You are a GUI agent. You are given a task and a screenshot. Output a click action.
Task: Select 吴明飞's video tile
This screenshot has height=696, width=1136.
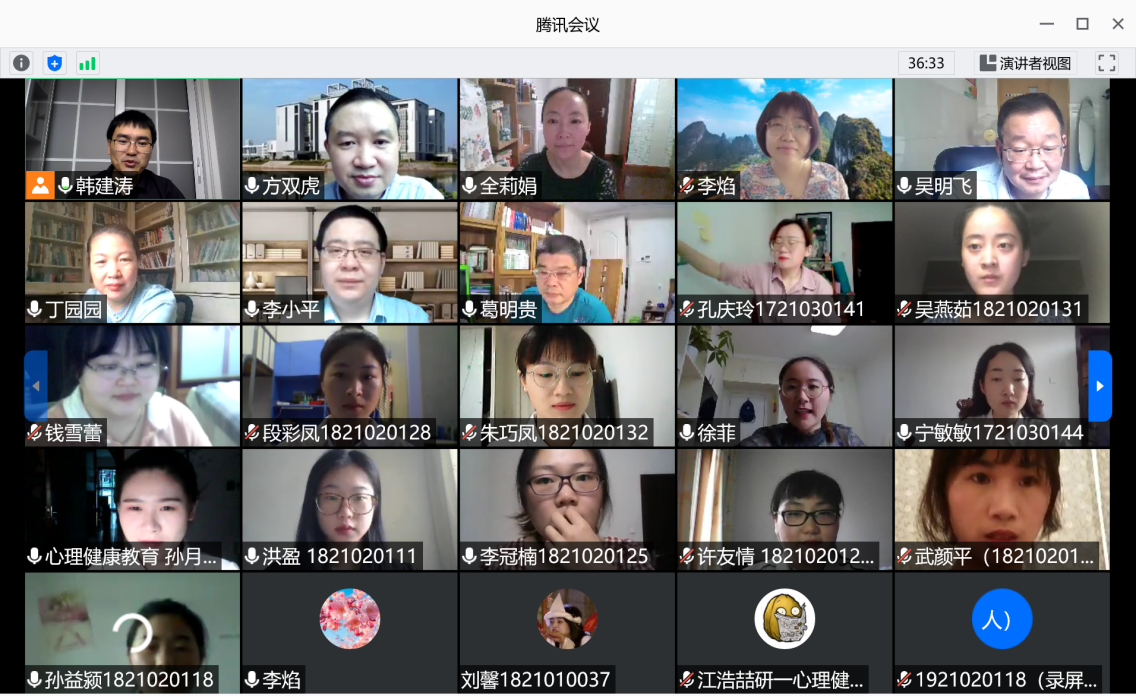click(x=1002, y=138)
